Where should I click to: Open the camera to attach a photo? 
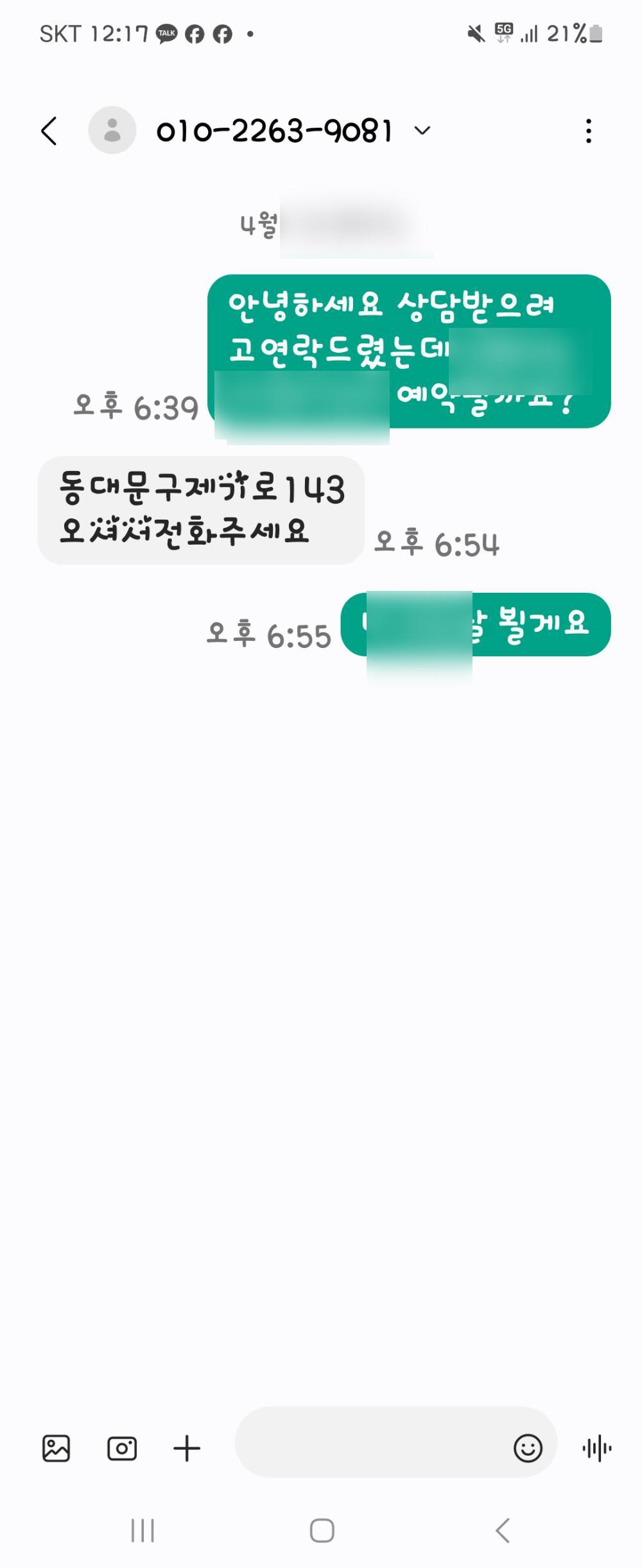click(x=122, y=1448)
